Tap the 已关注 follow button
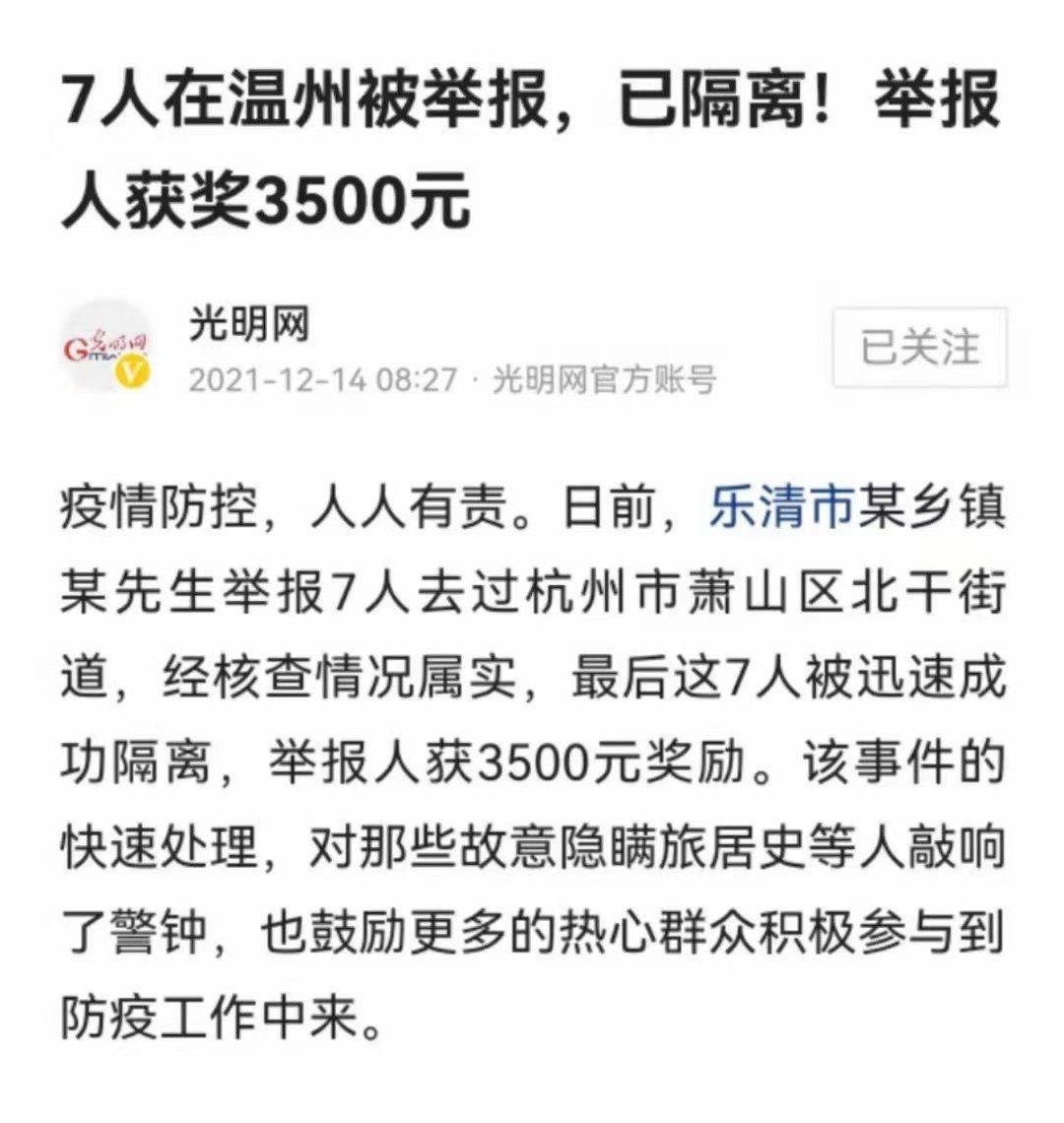 point(919,348)
